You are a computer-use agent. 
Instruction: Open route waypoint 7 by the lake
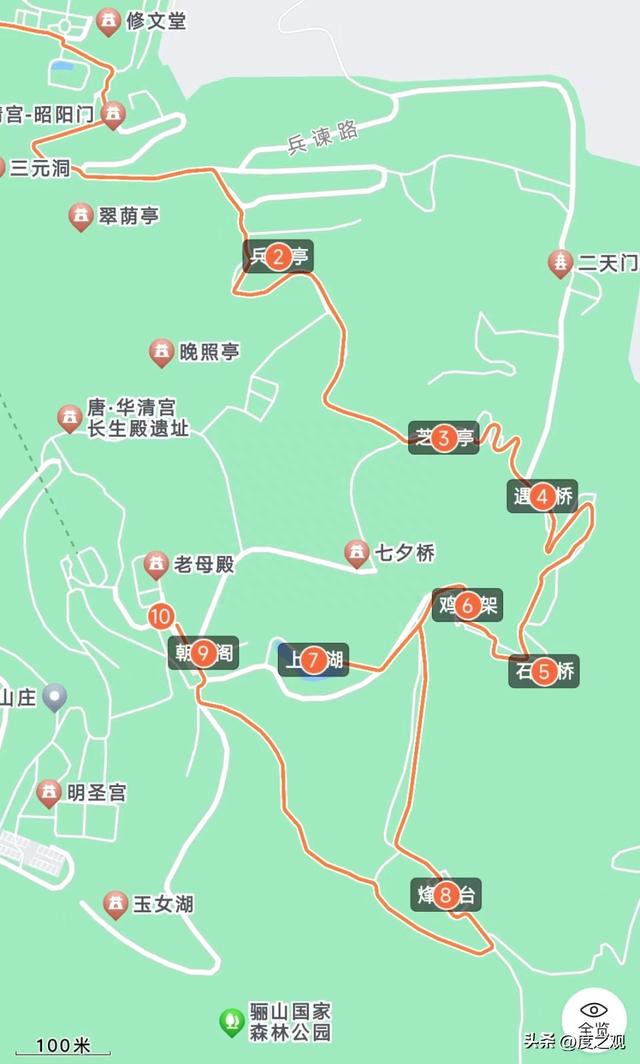tap(313, 660)
